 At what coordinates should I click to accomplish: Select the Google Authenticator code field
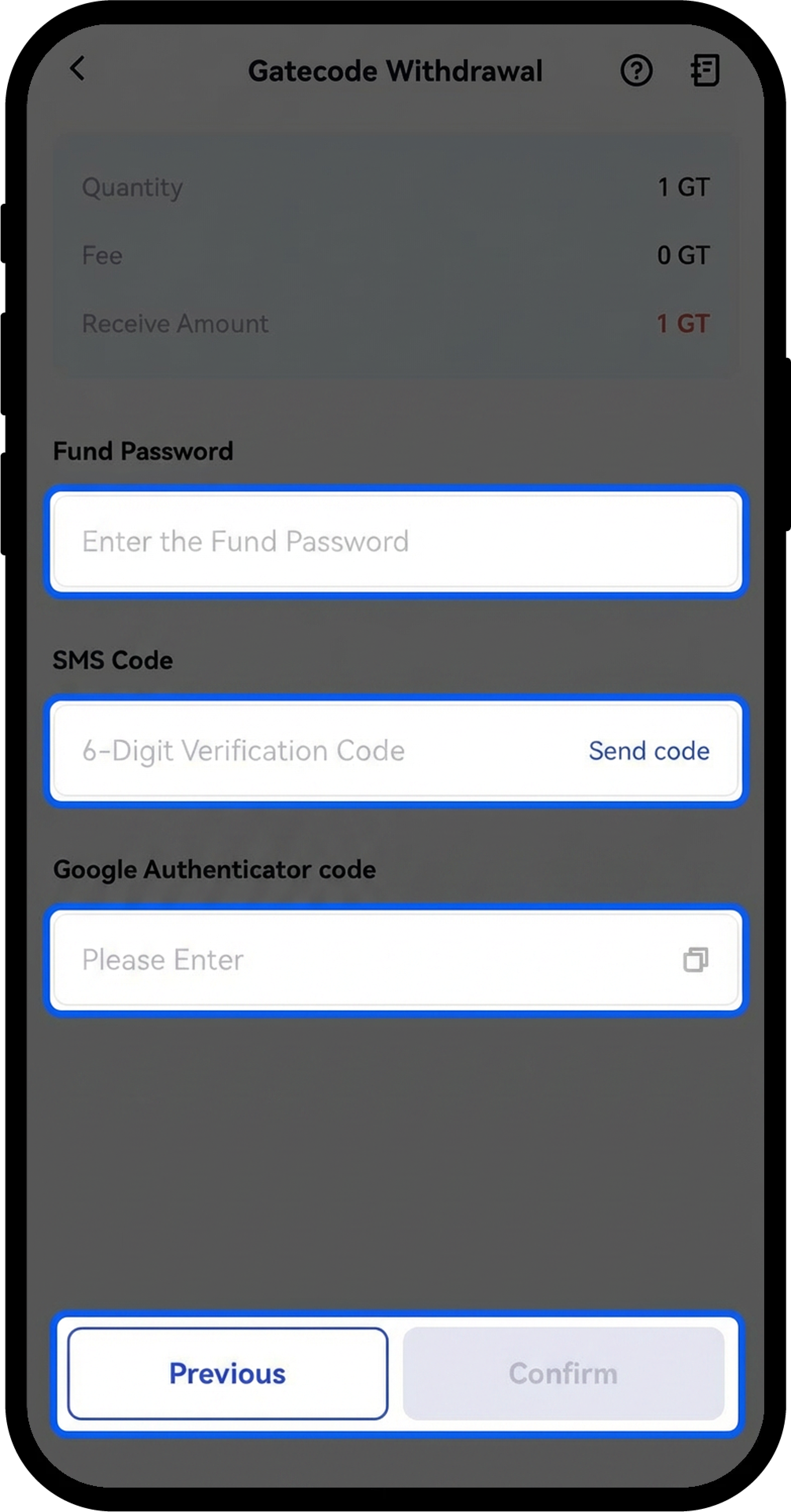[364, 960]
